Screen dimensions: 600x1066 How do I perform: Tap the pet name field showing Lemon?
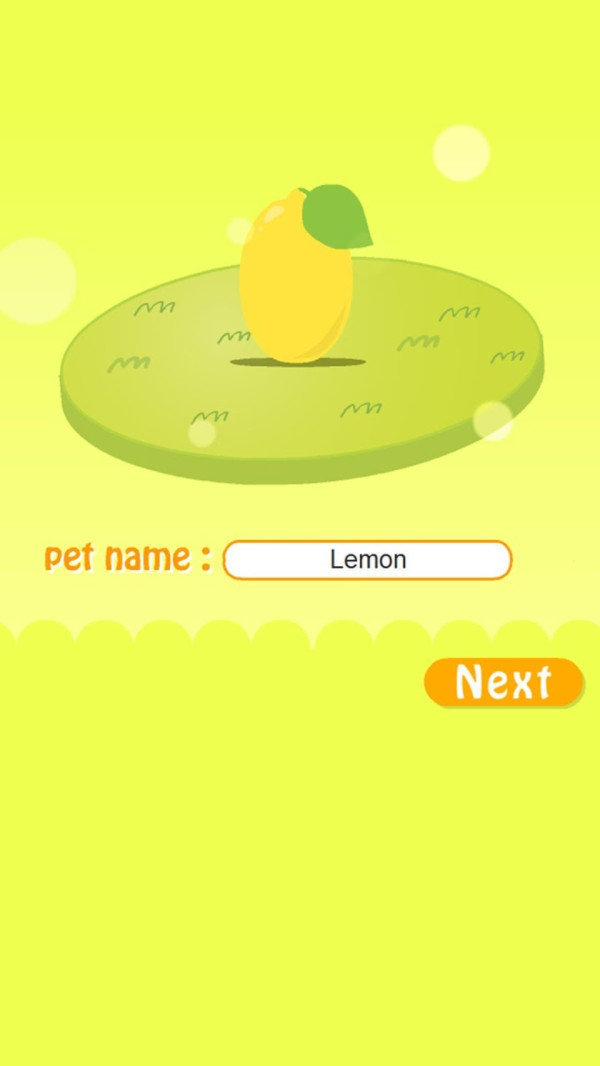point(367,560)
